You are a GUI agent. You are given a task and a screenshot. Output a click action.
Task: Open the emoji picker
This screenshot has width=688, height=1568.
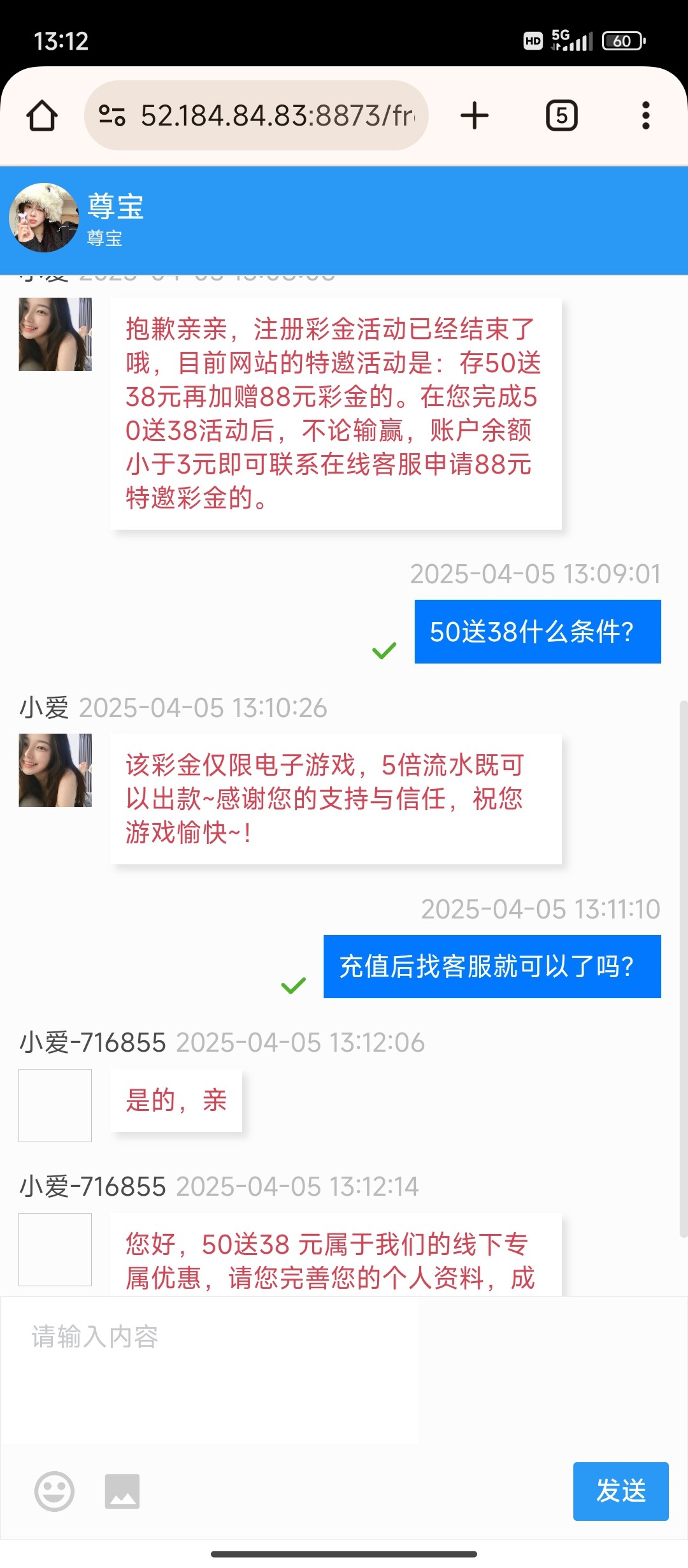click(x=54, y=1491)
